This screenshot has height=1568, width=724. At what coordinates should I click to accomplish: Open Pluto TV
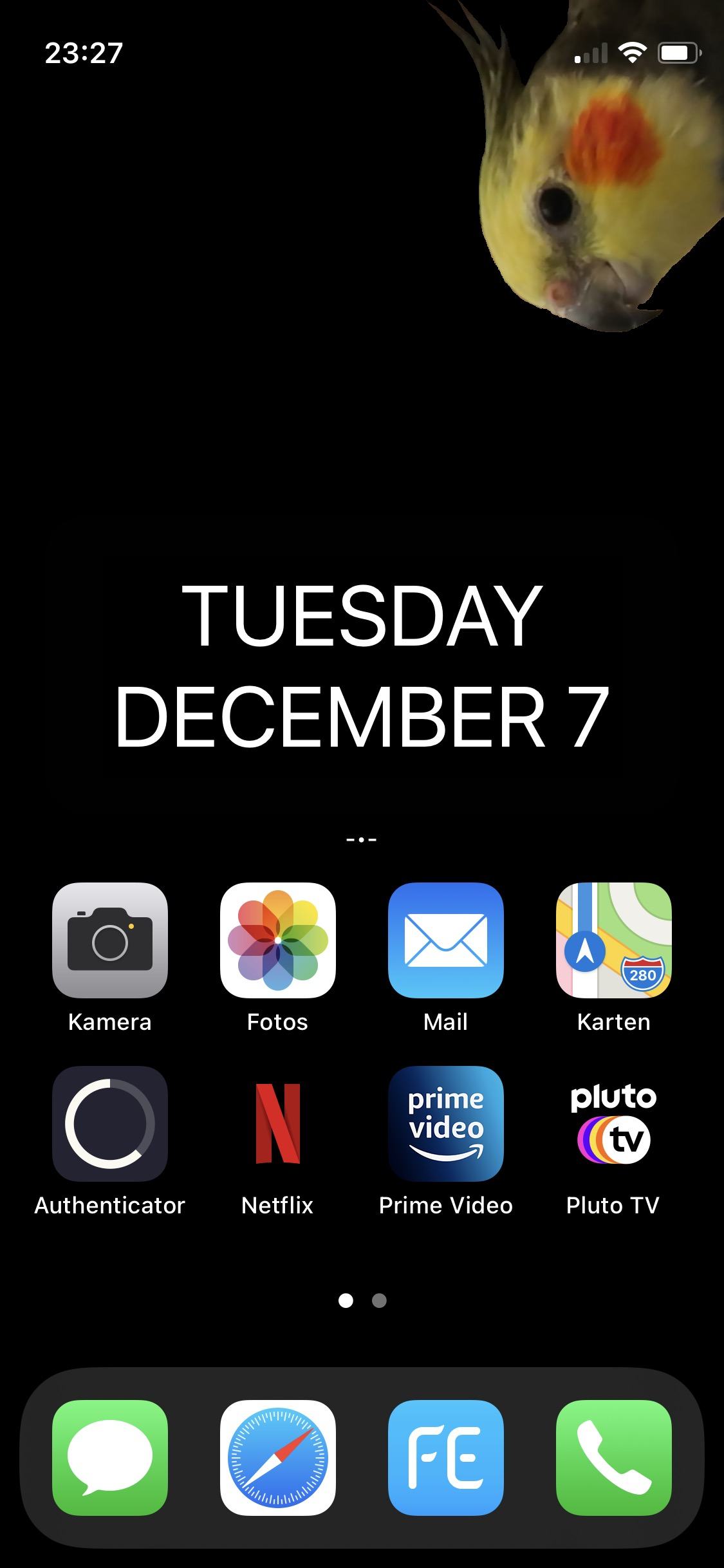tap(613, 1123)
